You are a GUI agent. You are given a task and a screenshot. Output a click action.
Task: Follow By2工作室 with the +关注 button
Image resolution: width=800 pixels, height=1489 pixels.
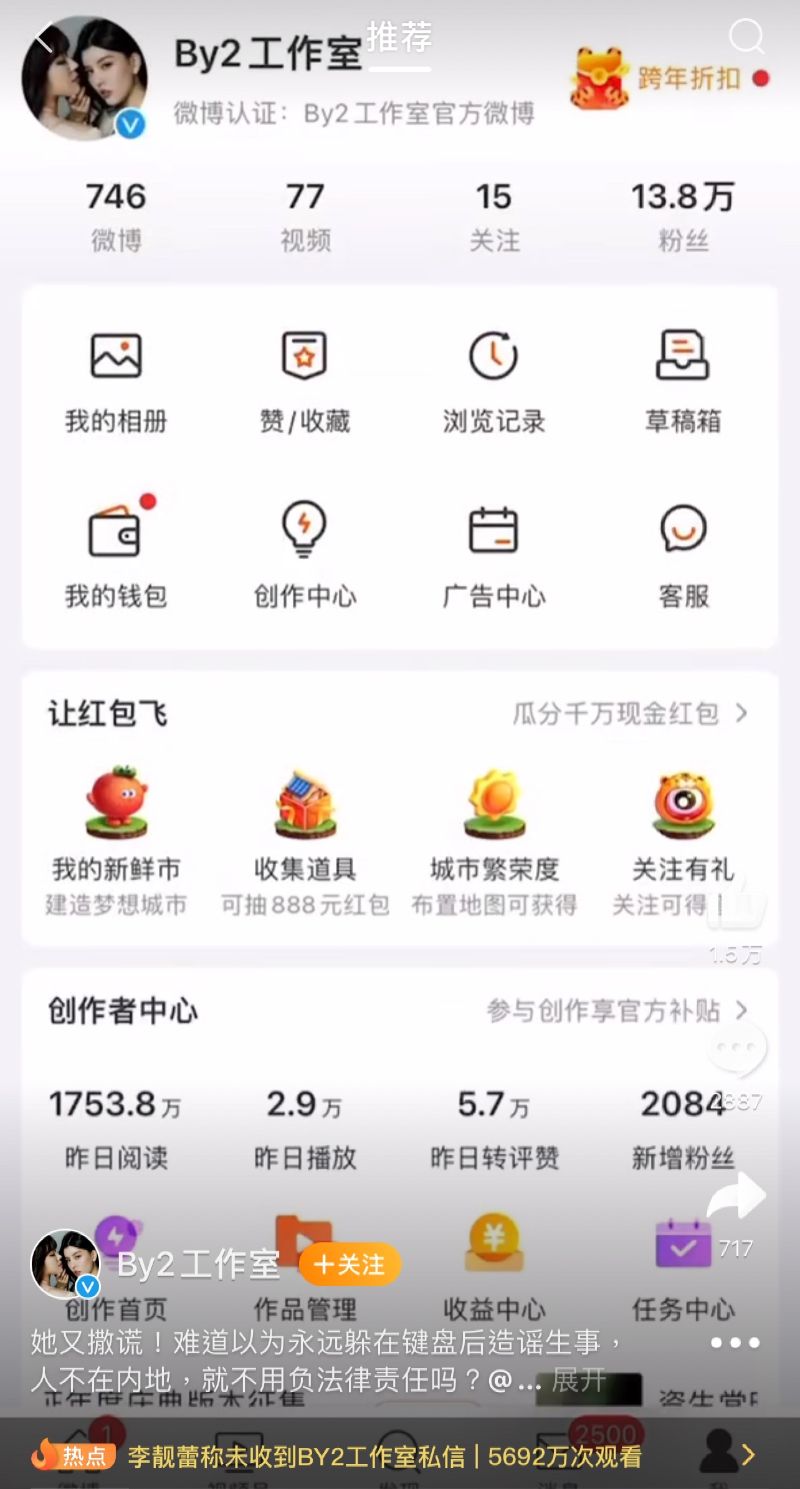click(x=349, y=1265)
